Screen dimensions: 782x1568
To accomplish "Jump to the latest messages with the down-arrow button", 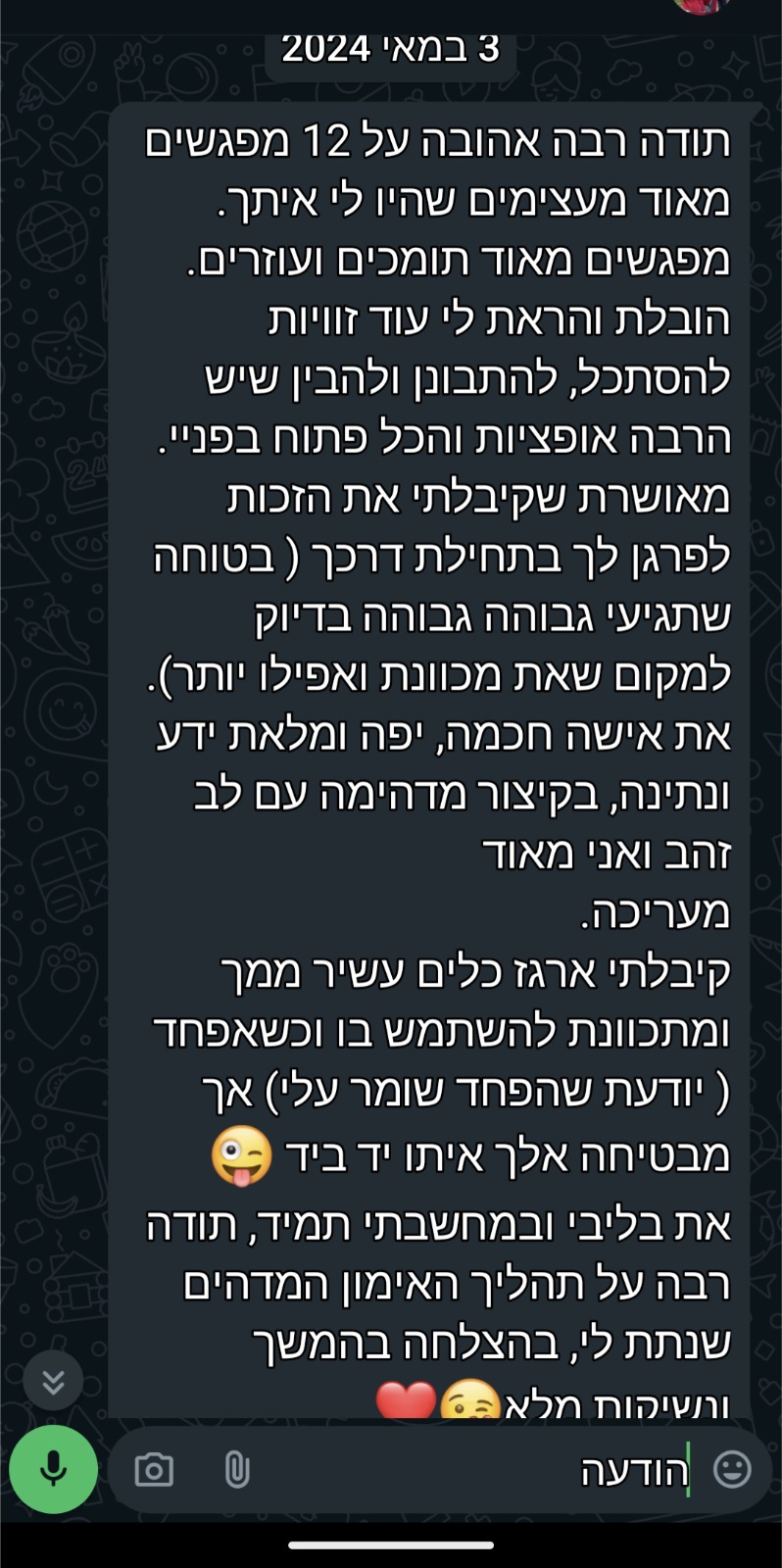I will [53, 1381].
